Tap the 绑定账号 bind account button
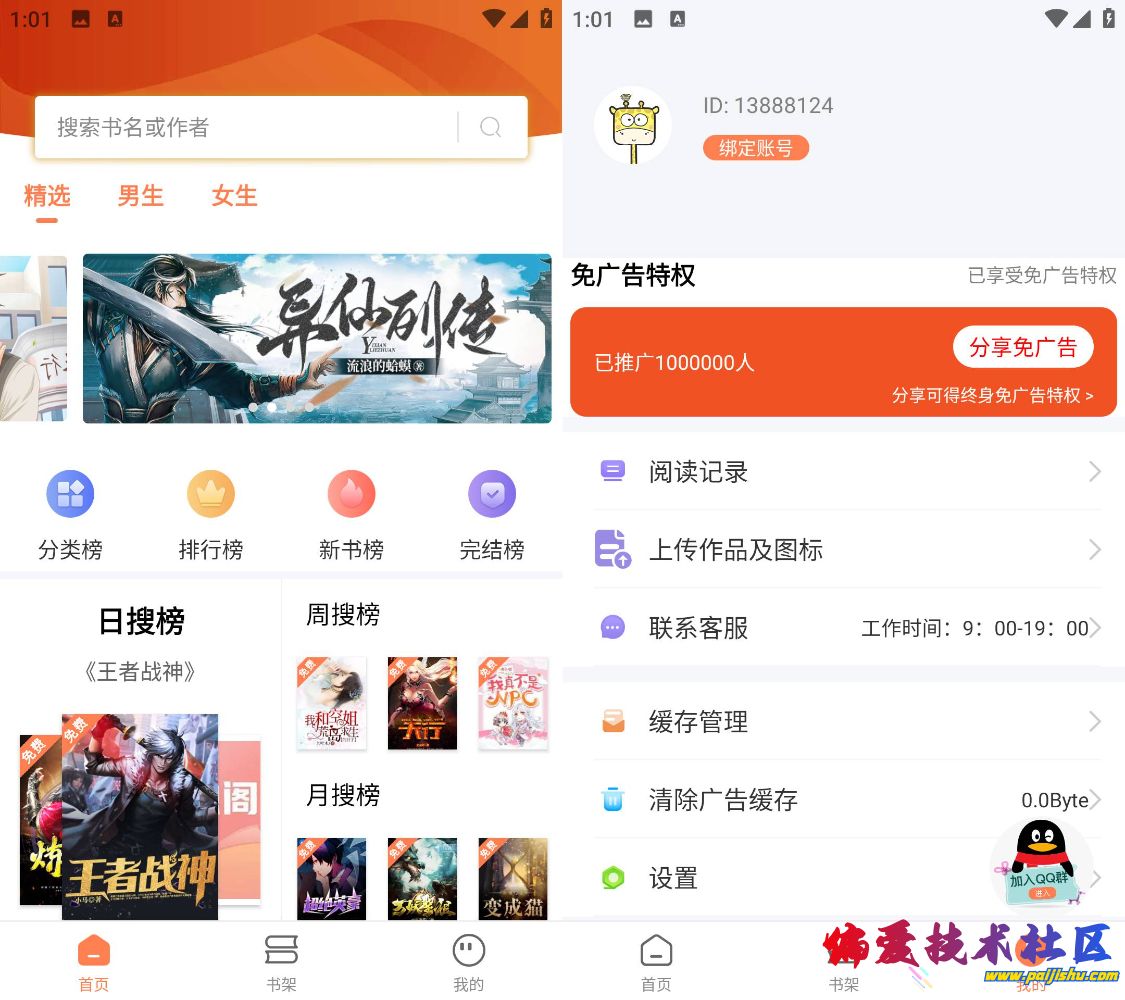The height and width of the screenshot is (1000, 1125). 755,148
